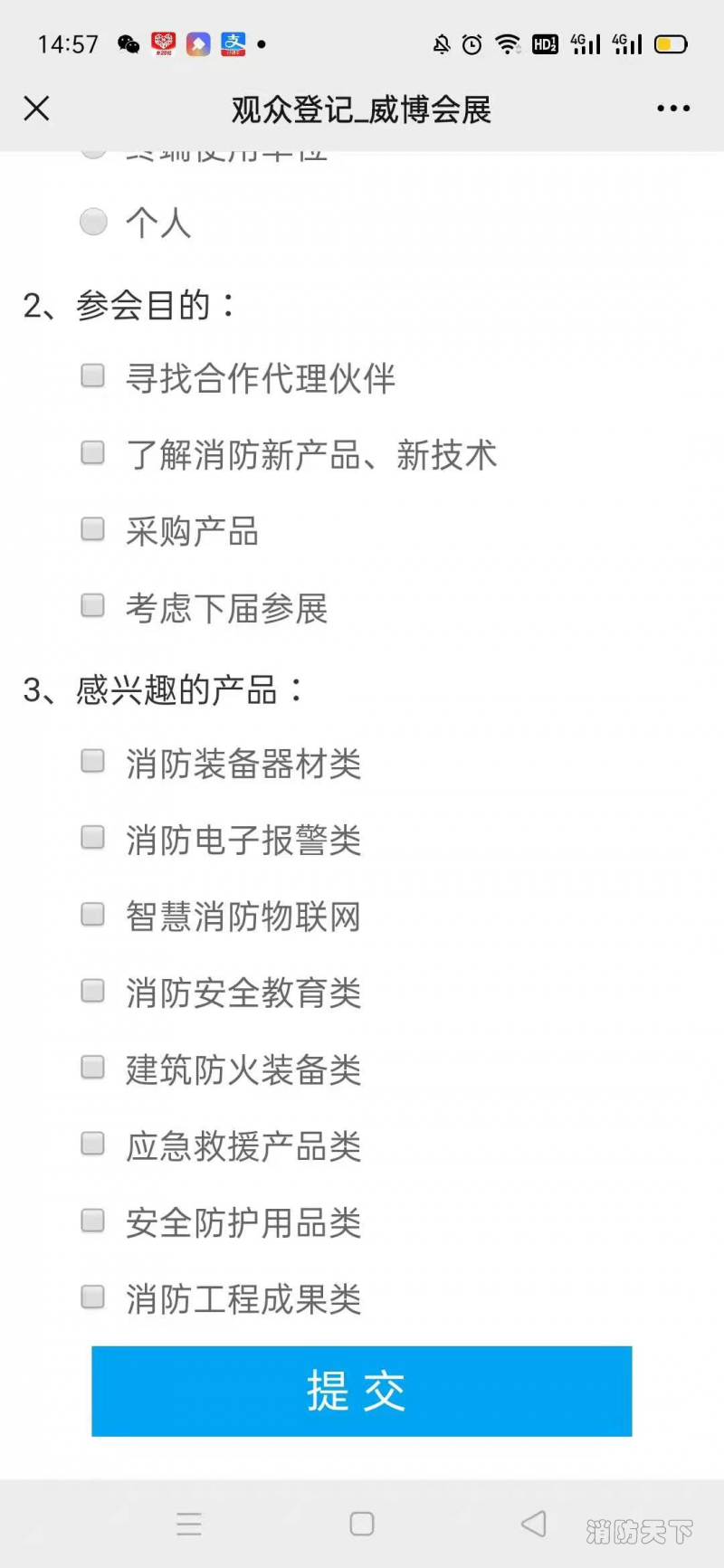Check 智慧消防物联网
The width and height of the screenshot is (724, 1568).
(x=93, y=914)
